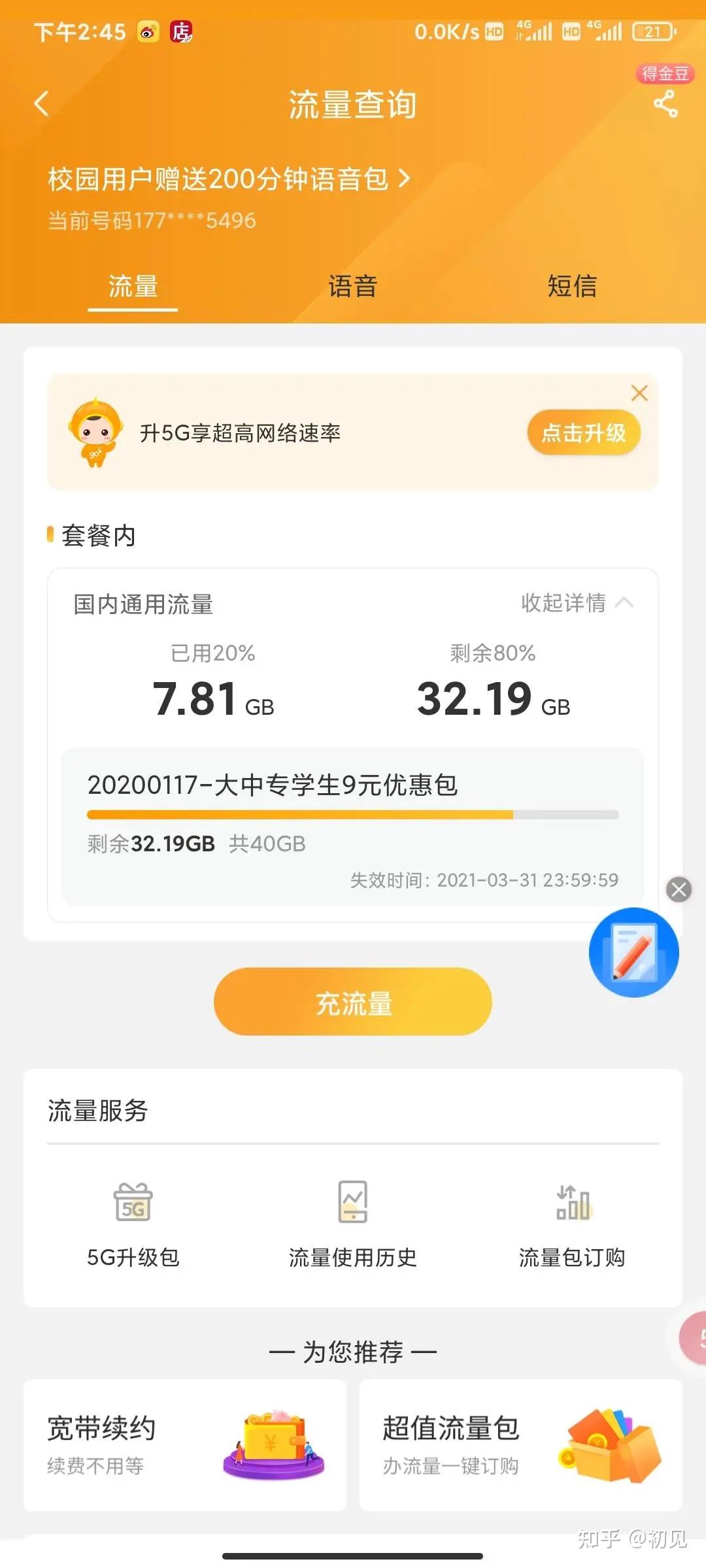
Task: Open 校园用户赠送200分钟语音包 details
Action: pos(227,176)
